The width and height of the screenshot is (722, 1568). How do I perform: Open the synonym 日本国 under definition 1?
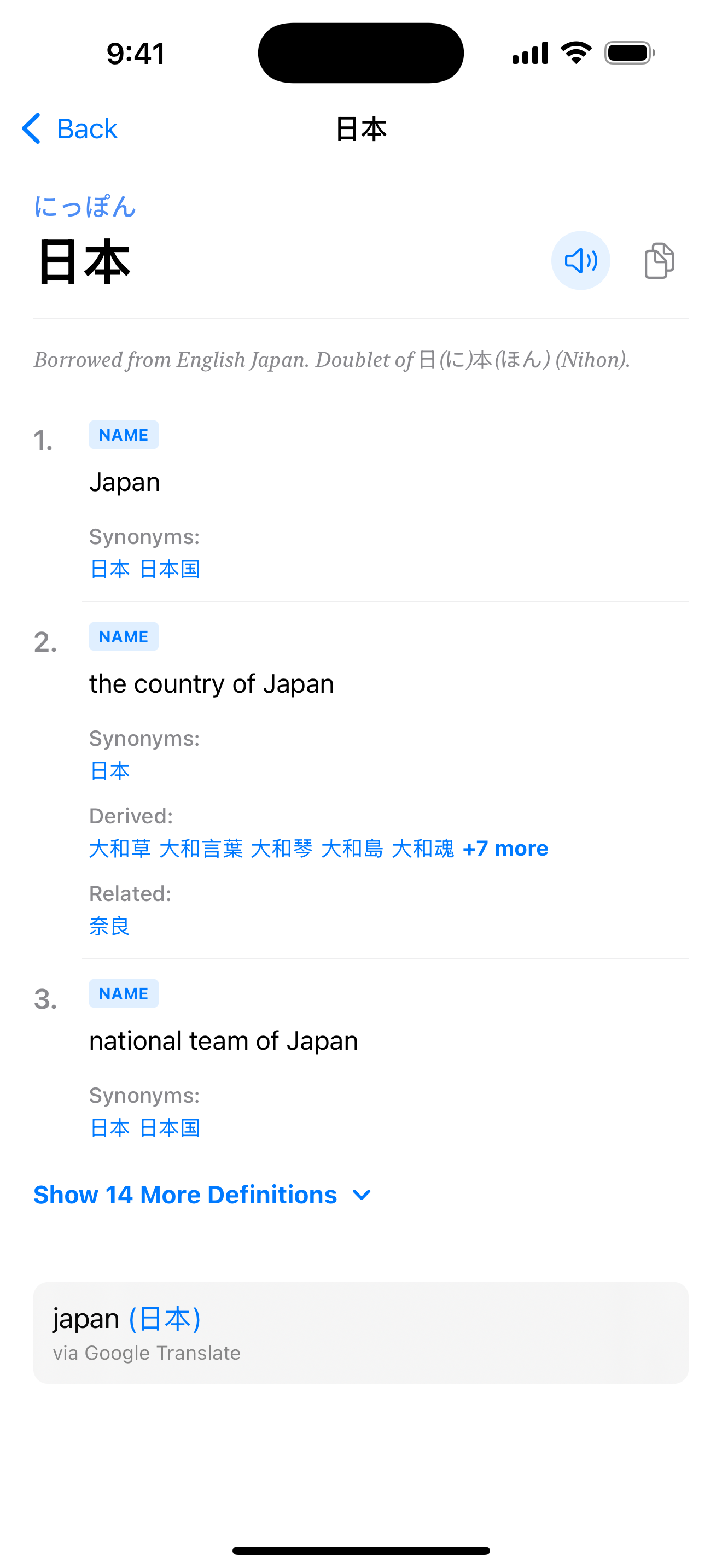click(x=170, y=569)
